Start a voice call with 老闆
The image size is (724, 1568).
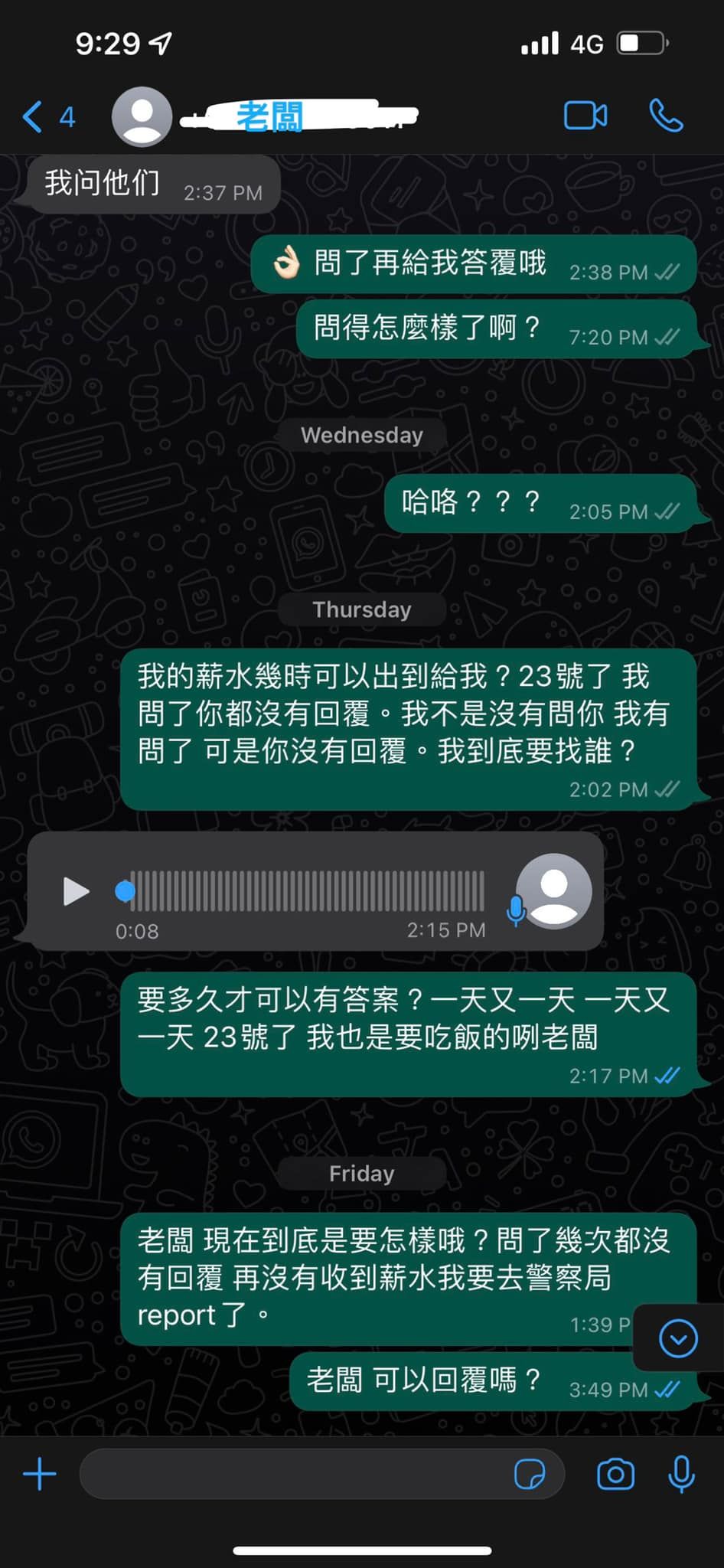(x=666, y=116)
